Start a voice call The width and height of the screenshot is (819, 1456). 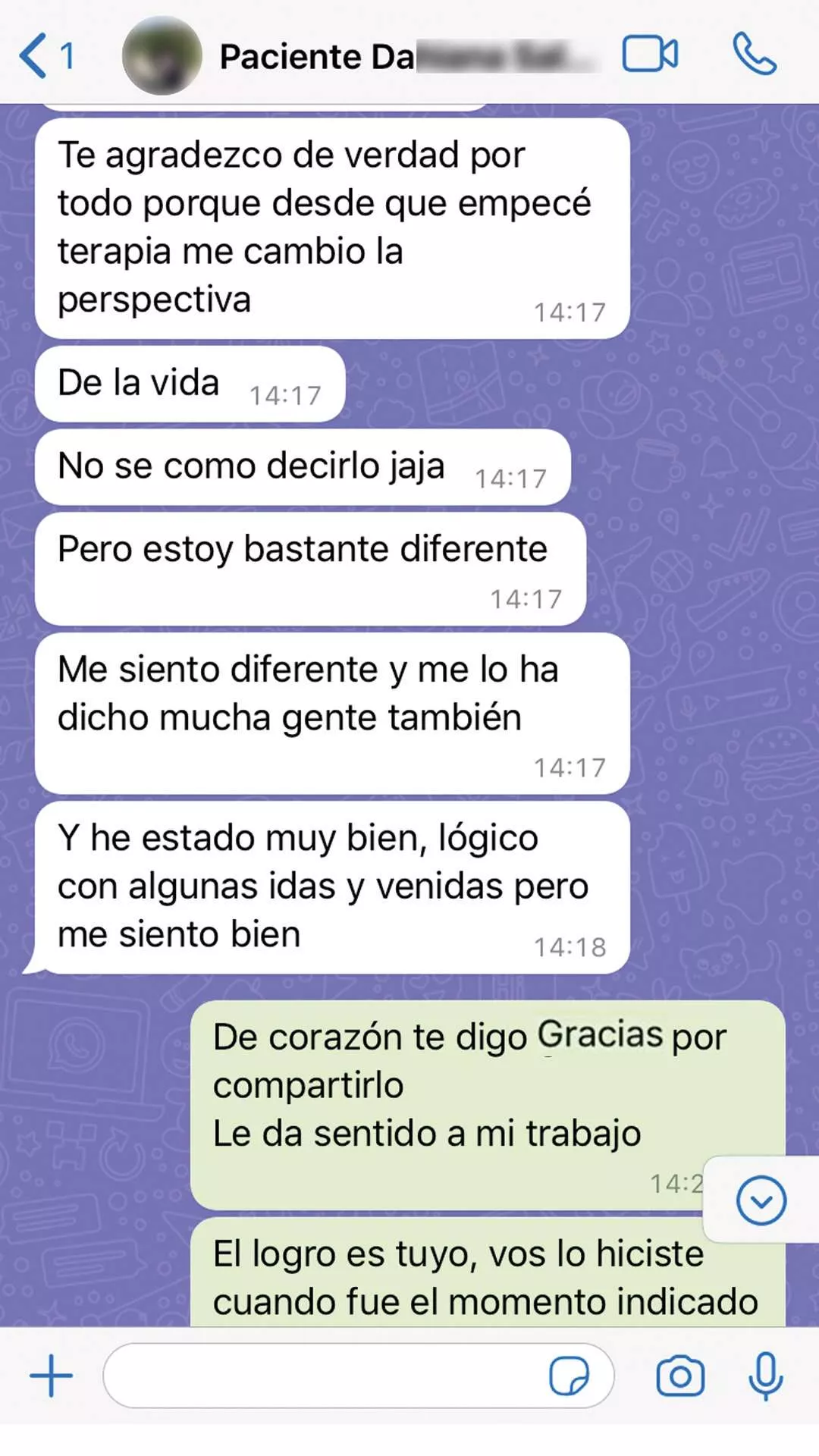(x=755, y=55)
